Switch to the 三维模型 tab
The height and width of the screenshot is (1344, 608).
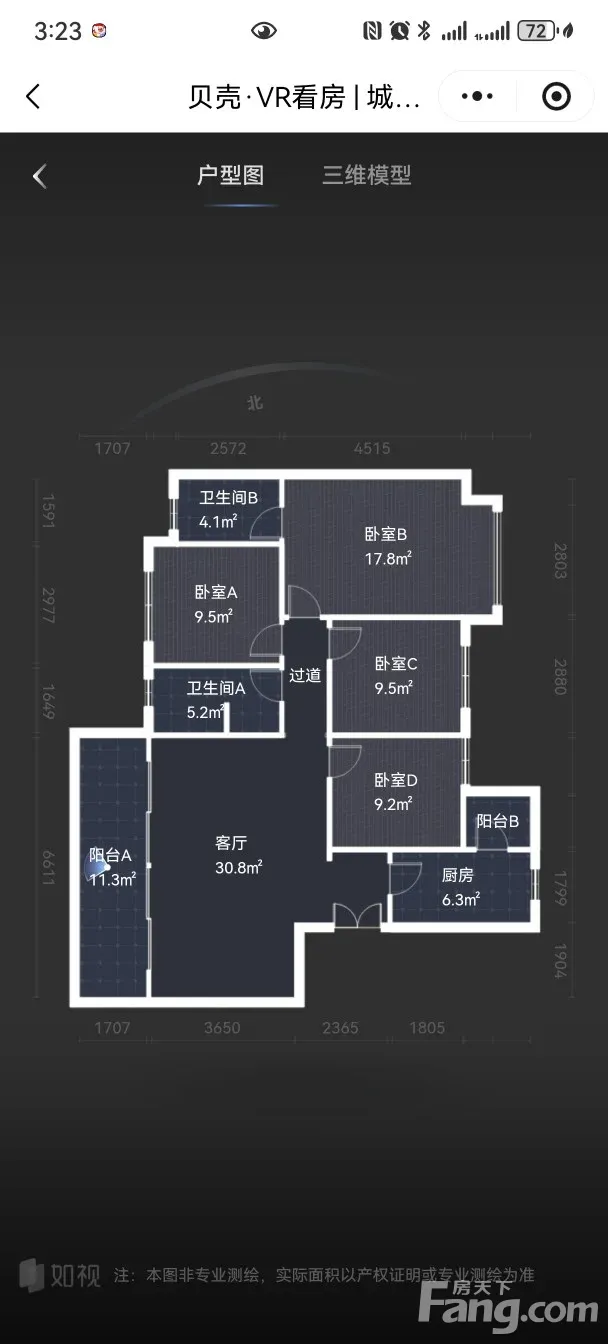[366, 175]
